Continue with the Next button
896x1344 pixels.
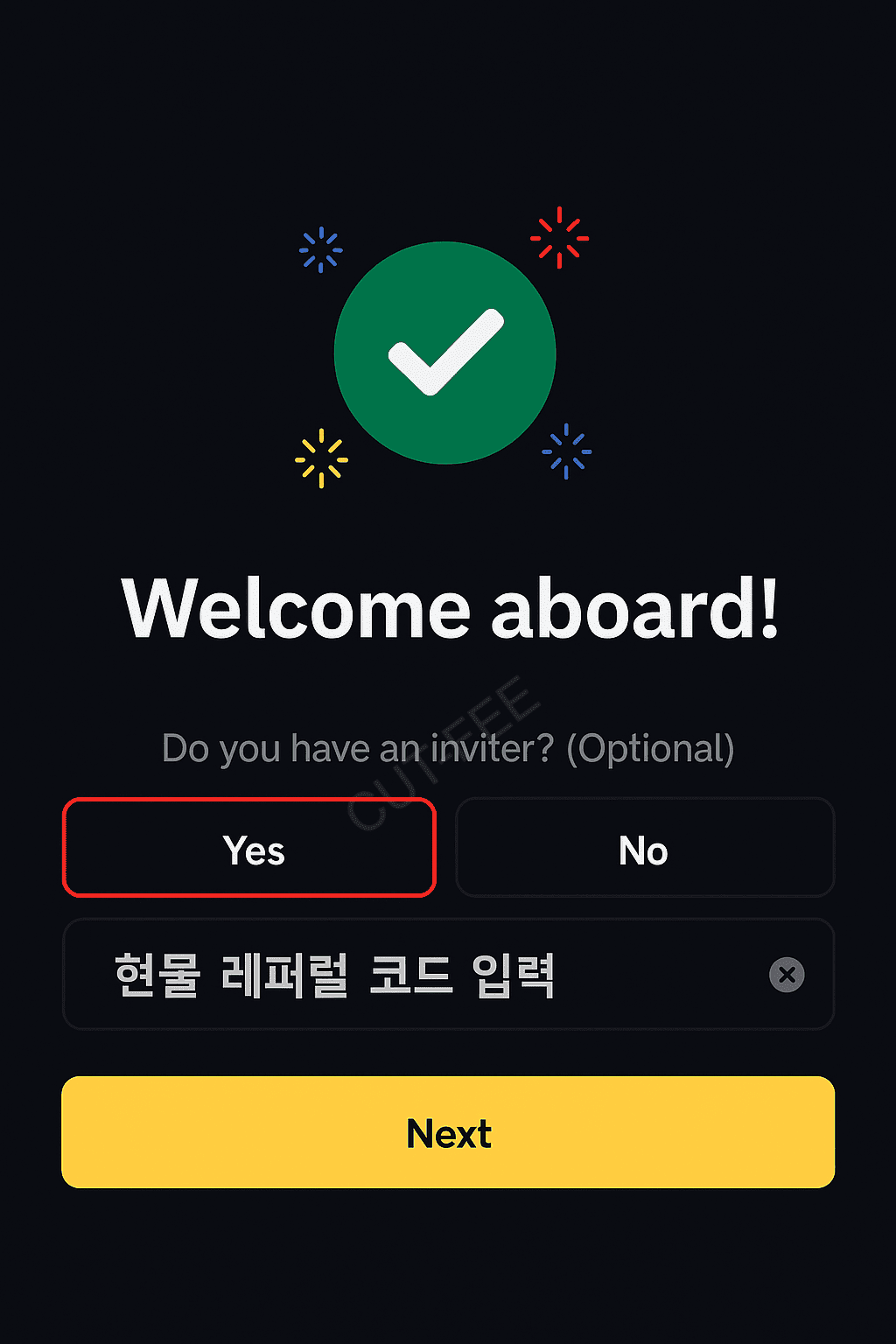click(x=448, y=1132)
